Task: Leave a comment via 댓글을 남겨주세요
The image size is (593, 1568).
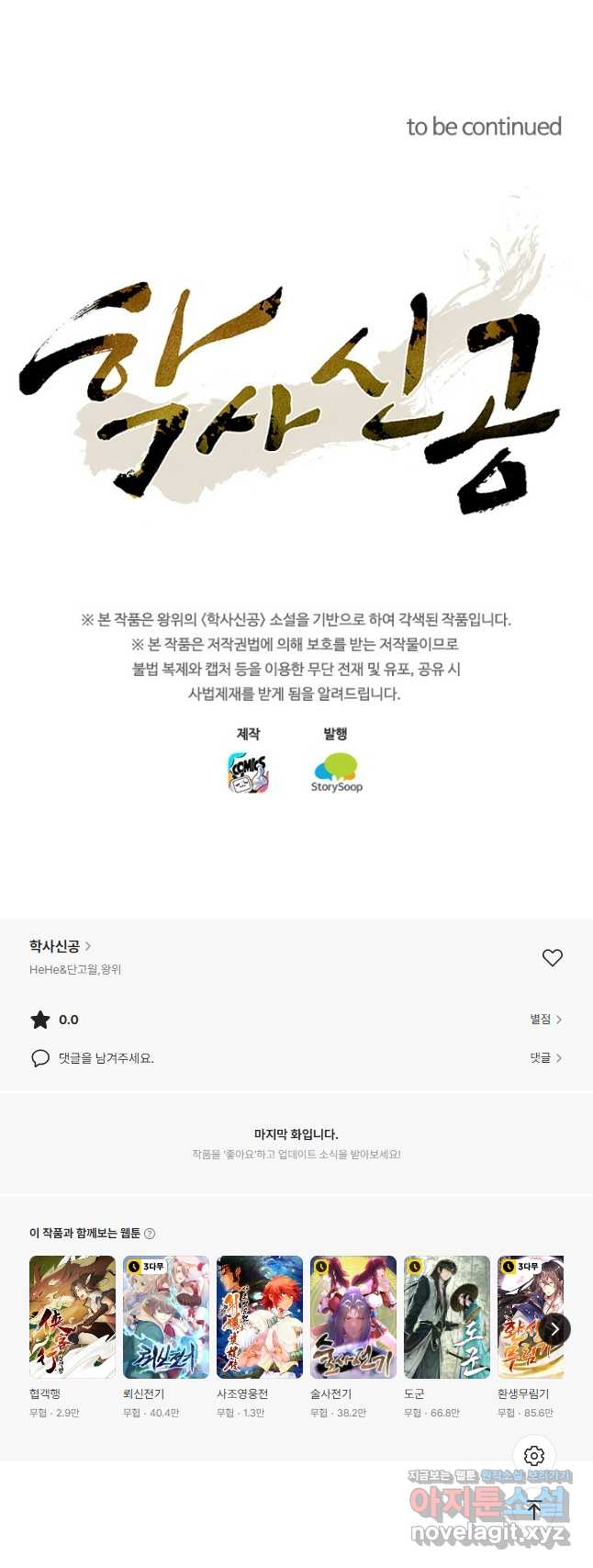Action: coord(106,1058)
